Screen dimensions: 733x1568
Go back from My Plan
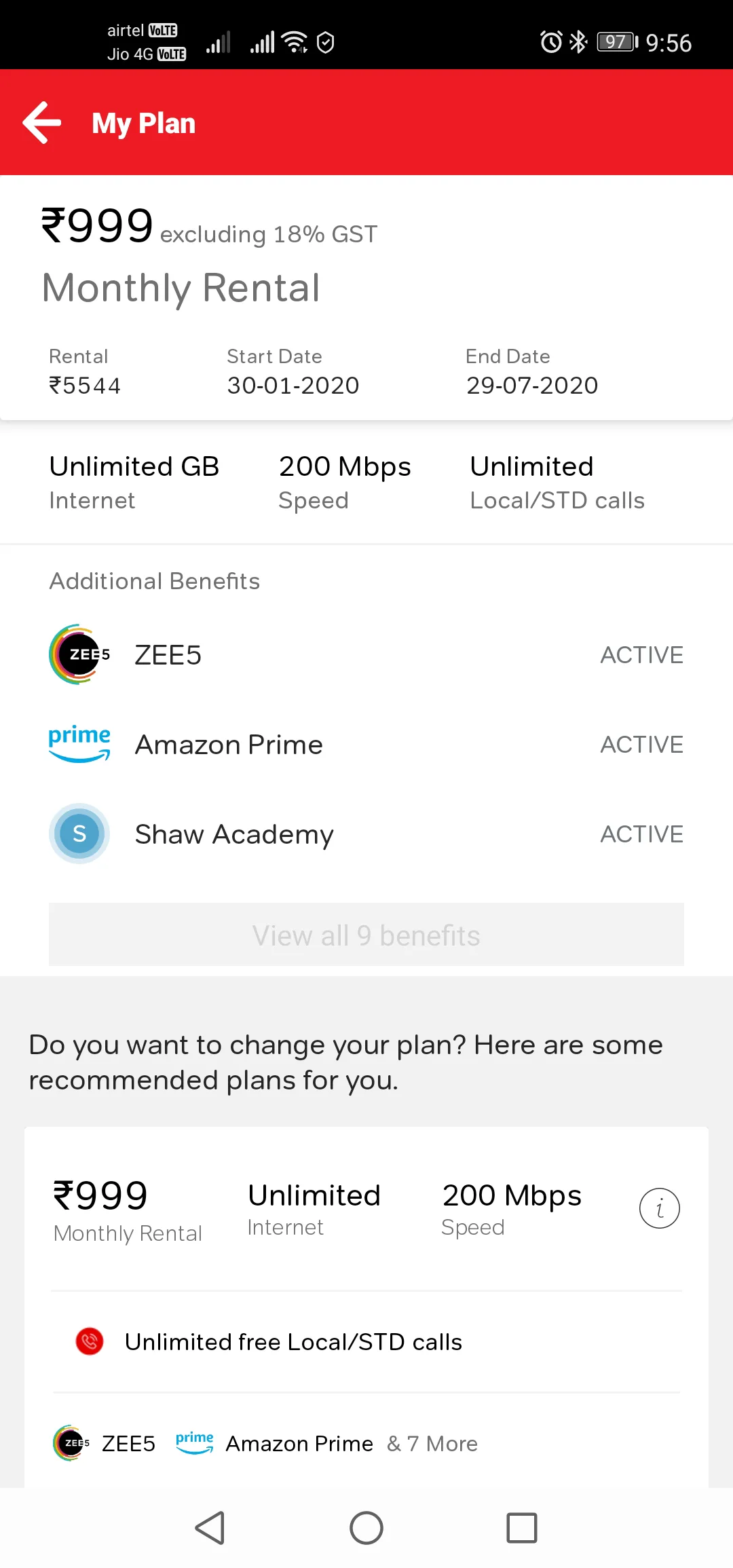coord(42,123)
